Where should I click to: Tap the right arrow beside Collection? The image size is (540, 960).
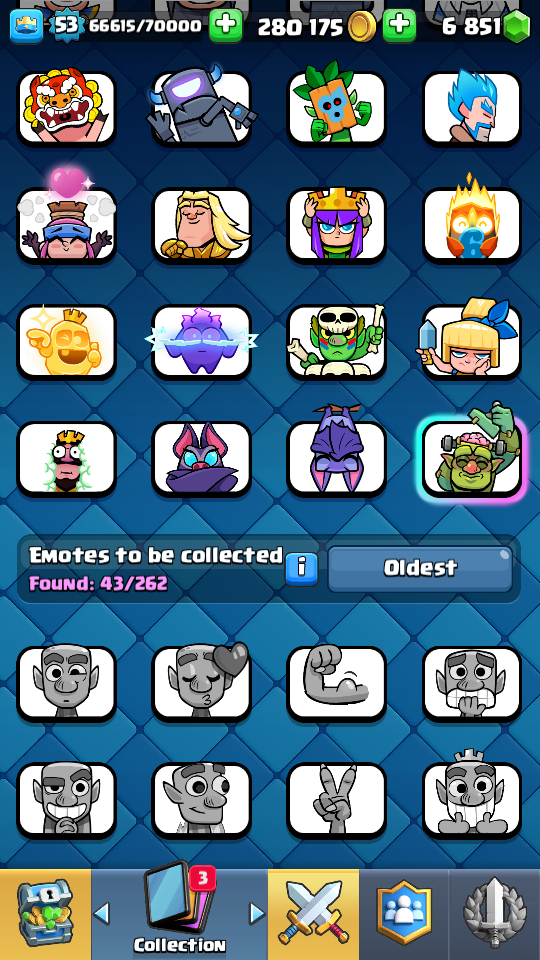tap(257, 914)
